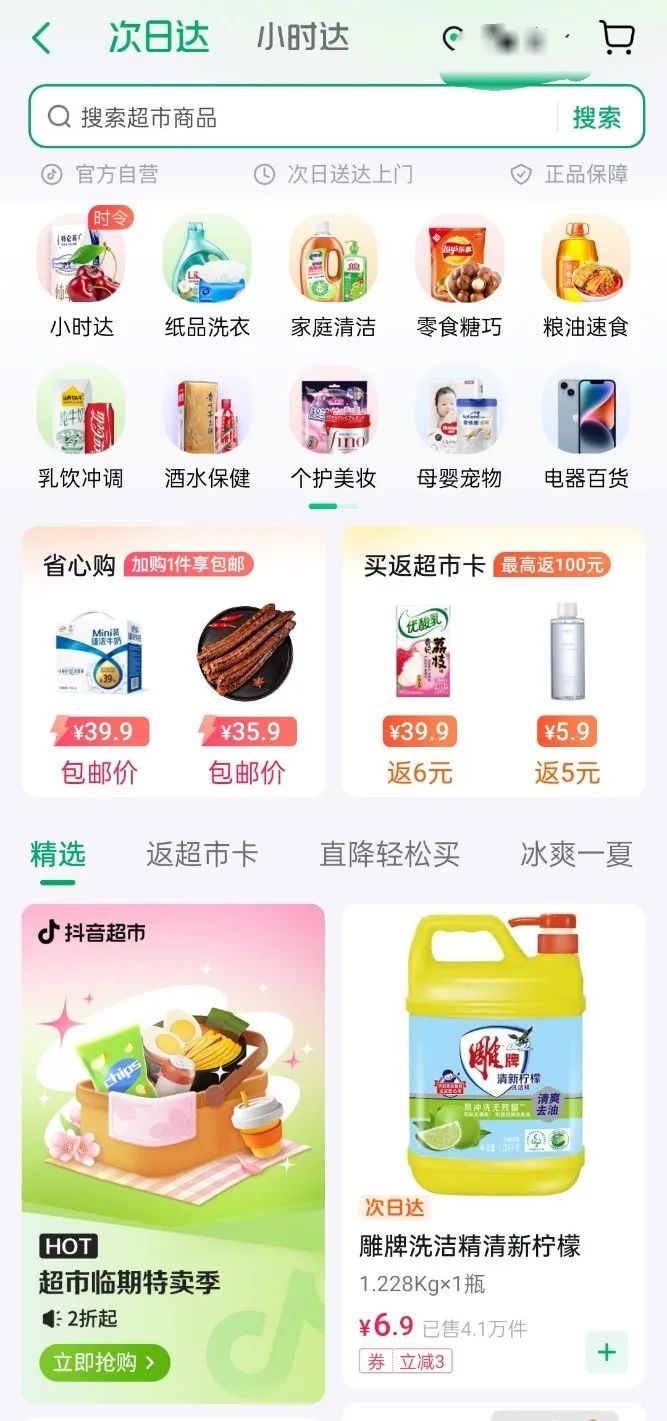The image size is (667, 1421).
Task: Switch to the 返超市卡 tab
Action: point(202,854)
